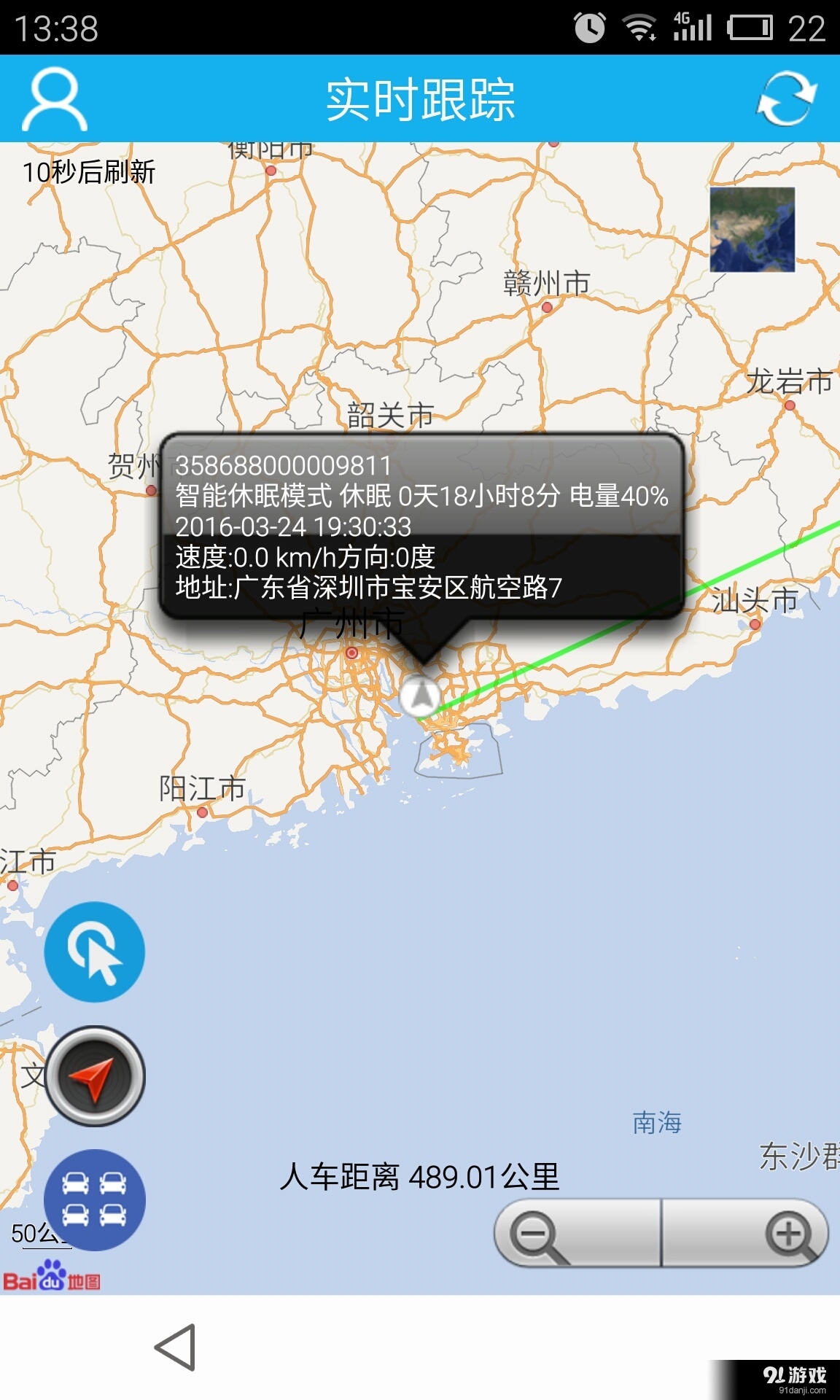Screen dimensions: 840x1400
Task: Zoom in using the plus magnifier button
Action: click(790, 1232)
